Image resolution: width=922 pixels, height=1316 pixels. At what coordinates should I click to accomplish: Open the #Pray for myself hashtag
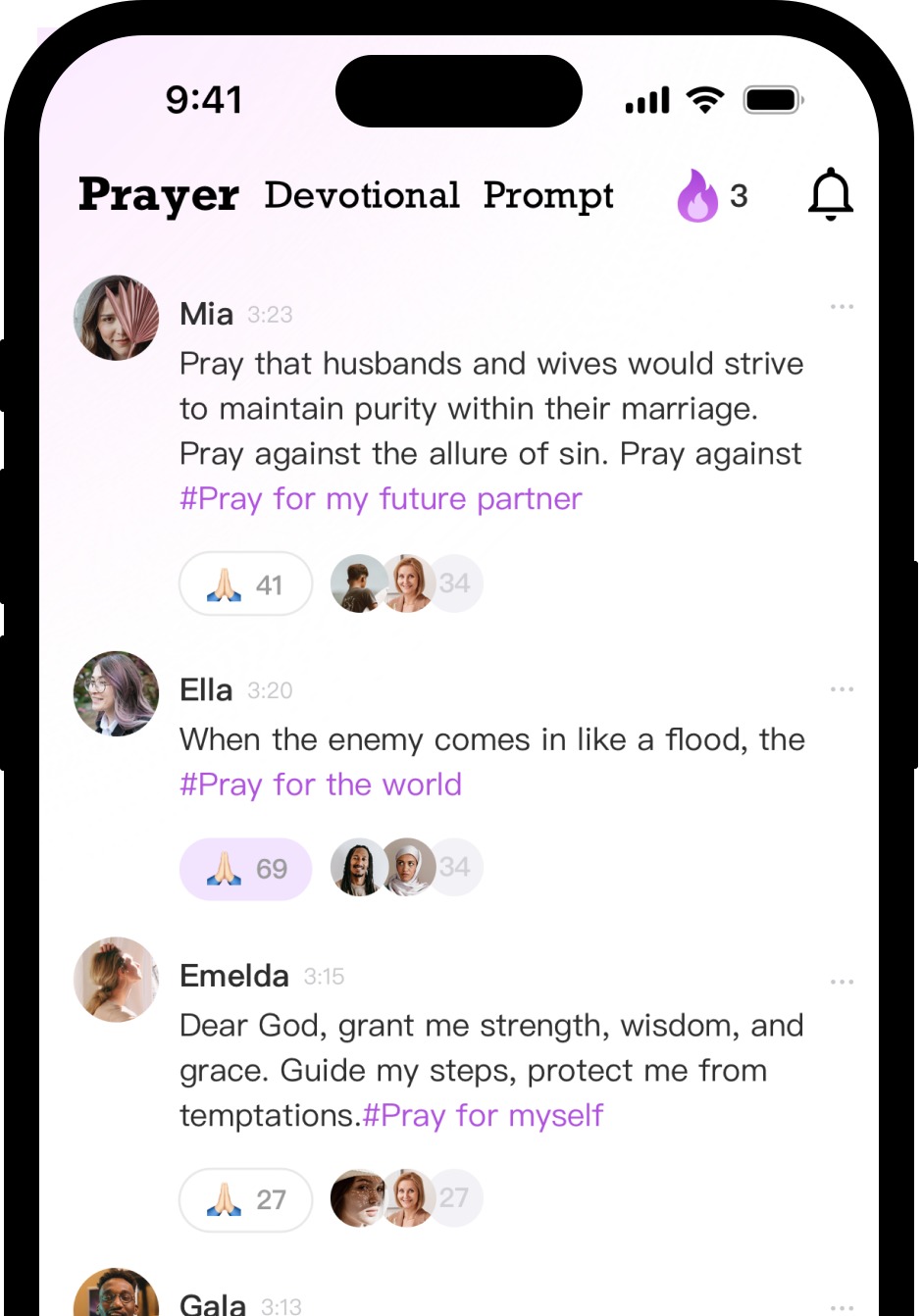(x=483, y=1115)
